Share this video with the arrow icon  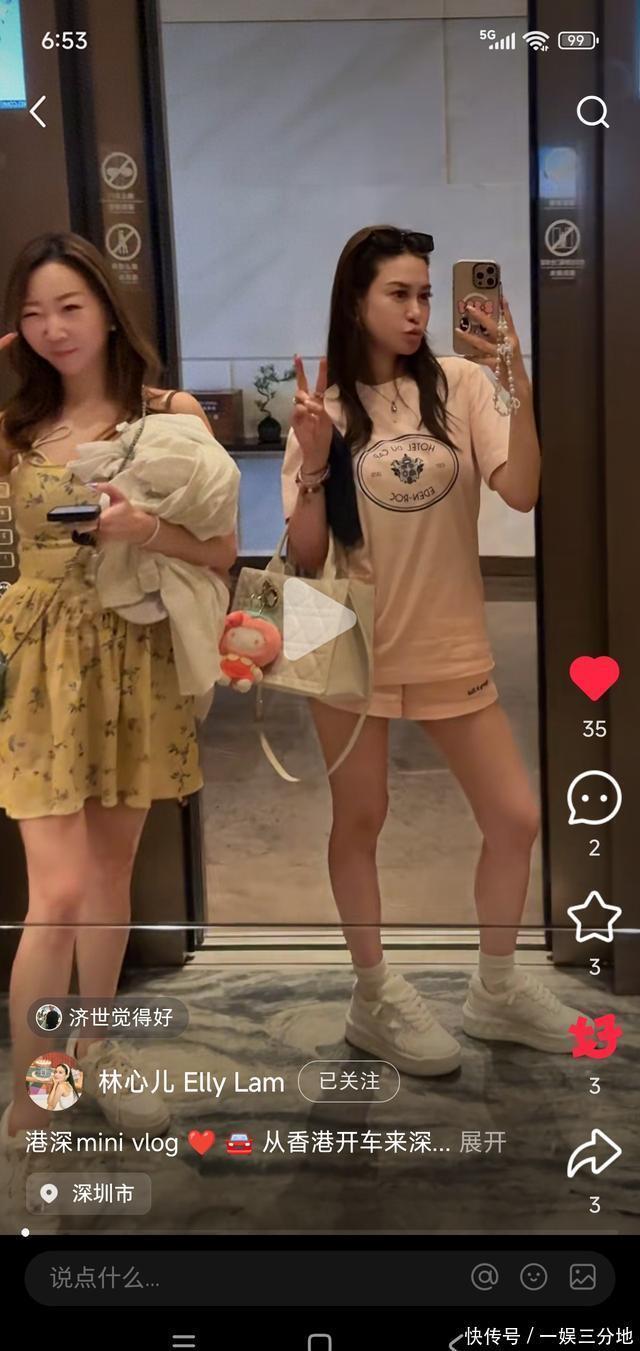tap(594, 1154)
